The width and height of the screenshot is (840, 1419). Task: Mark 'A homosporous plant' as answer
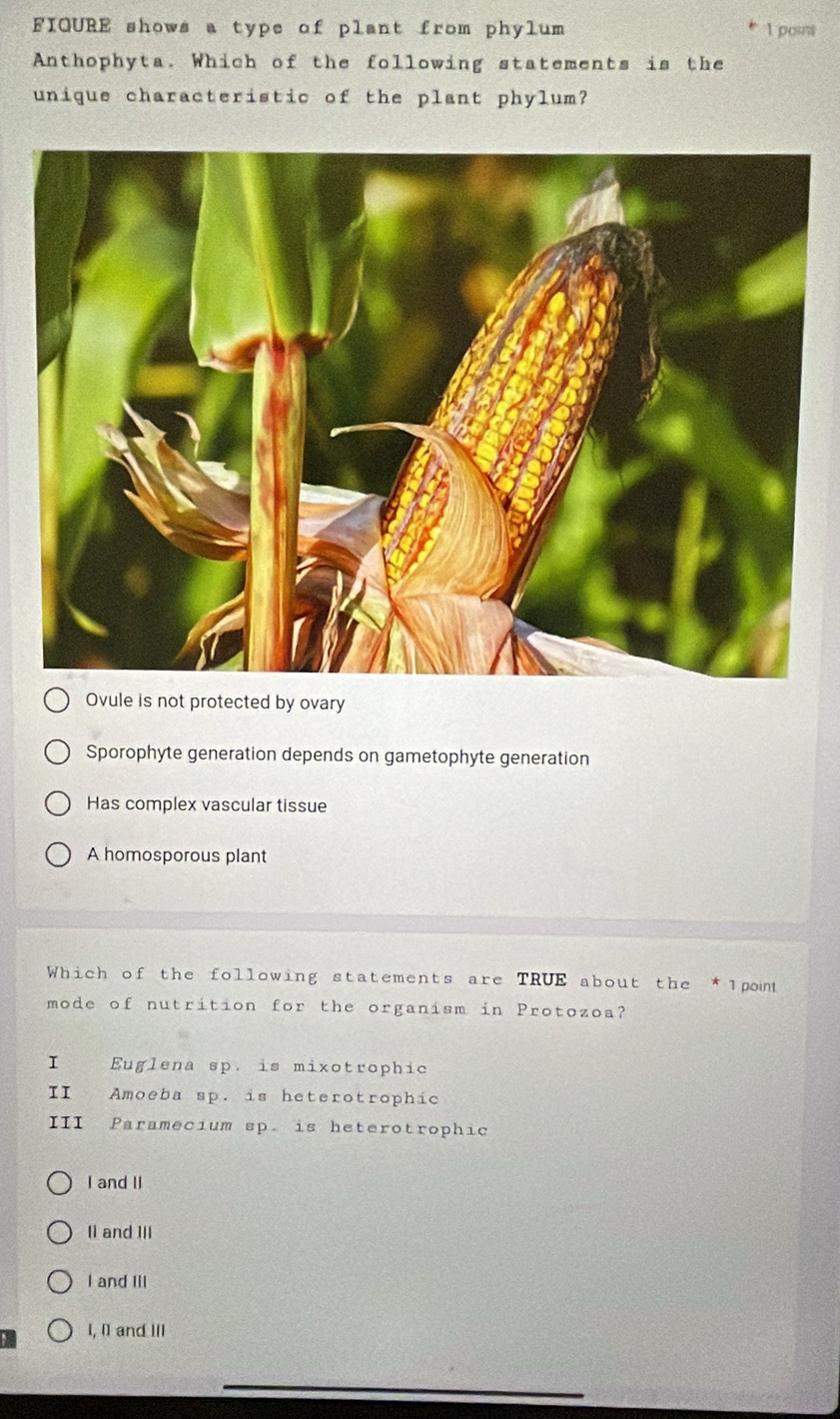(x=58, y=855)
